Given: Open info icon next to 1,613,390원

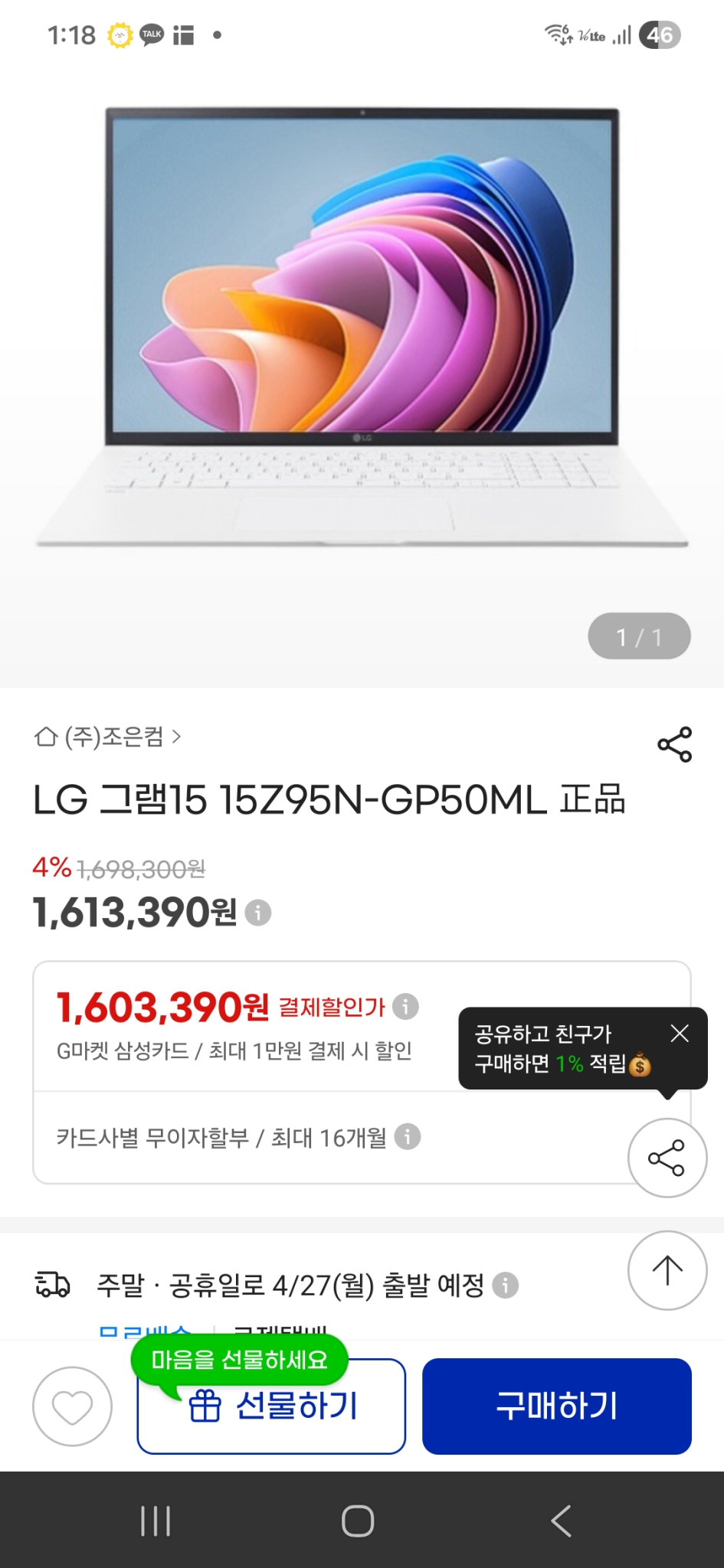Looking at the screenshot, I should pos(257,913).
